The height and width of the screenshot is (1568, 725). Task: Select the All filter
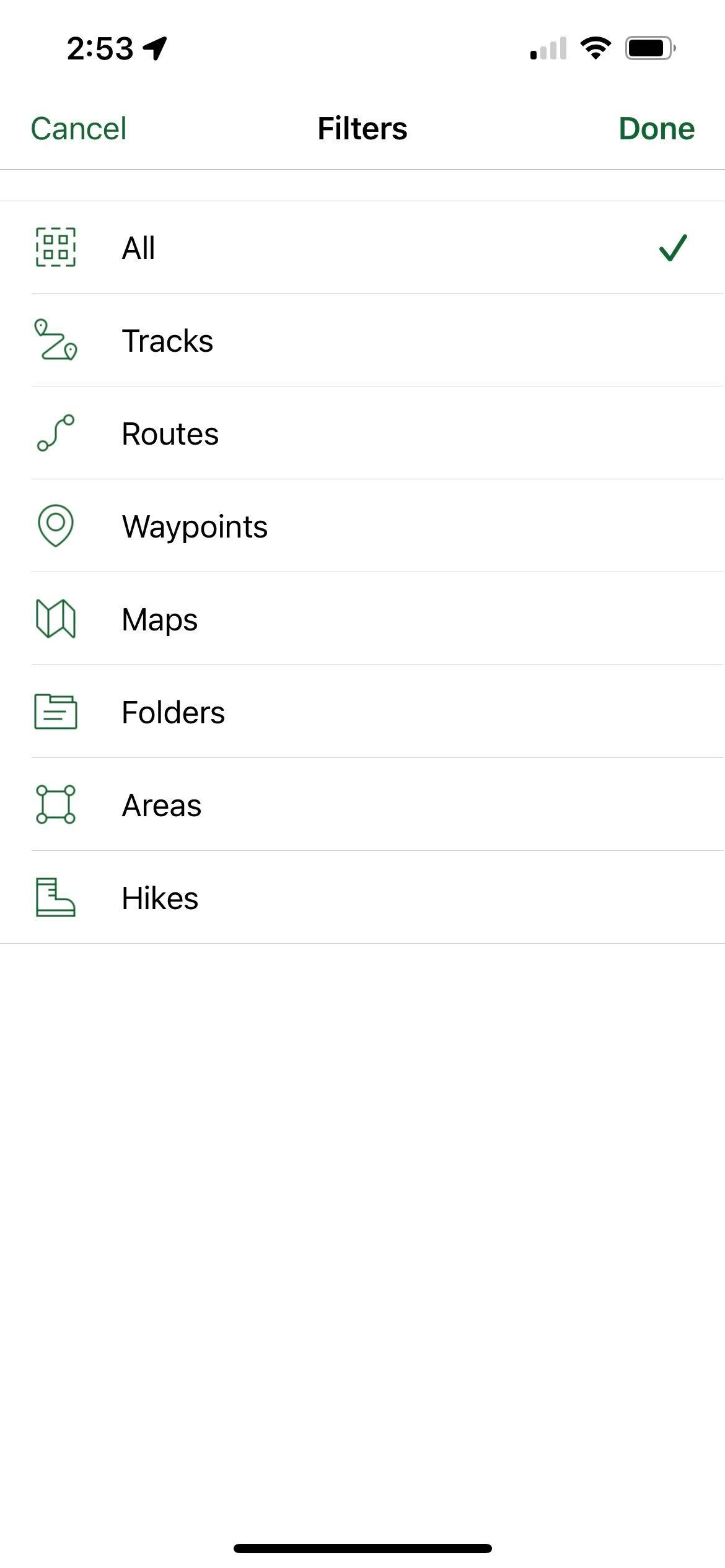tap(362, 248)
